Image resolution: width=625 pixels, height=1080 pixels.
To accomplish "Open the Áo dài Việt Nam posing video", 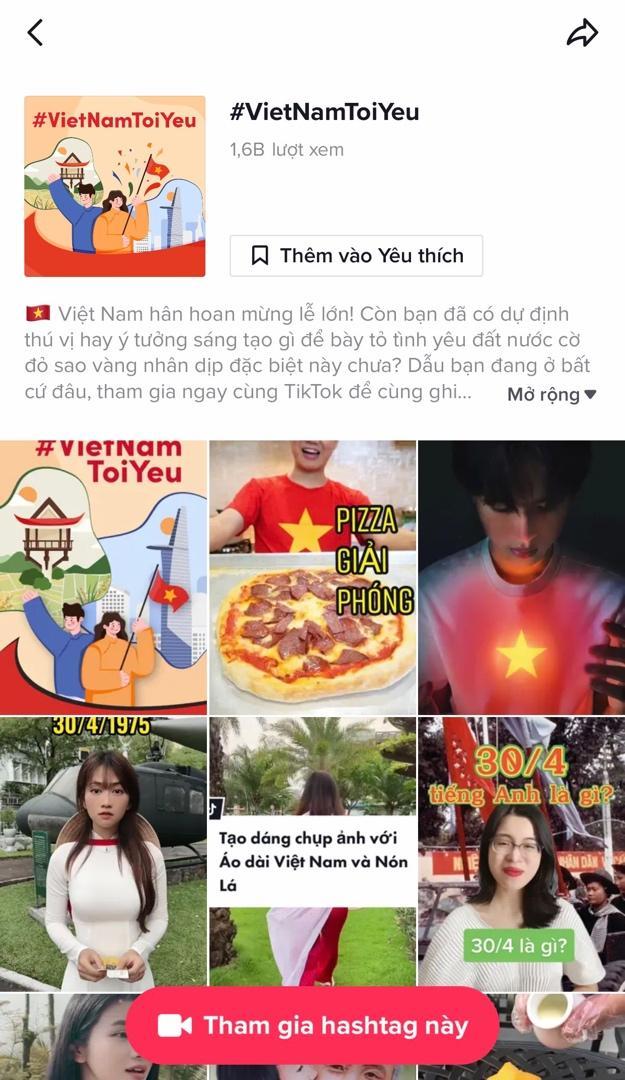I will (x=312, y=853).
